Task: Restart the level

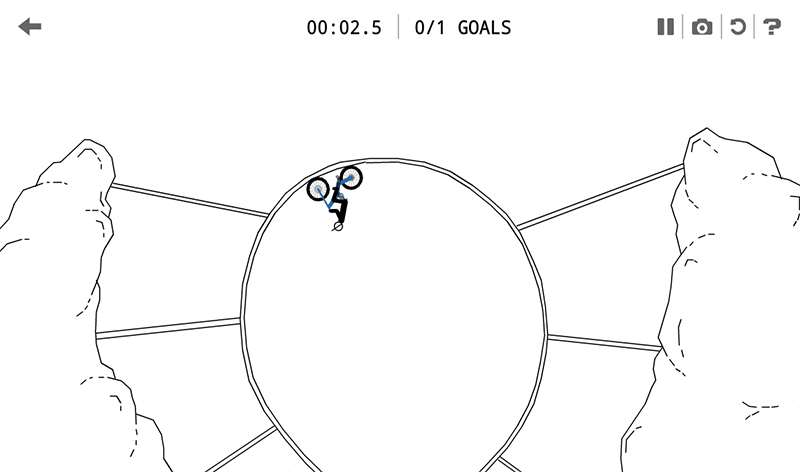Action: tap(738, 27)
